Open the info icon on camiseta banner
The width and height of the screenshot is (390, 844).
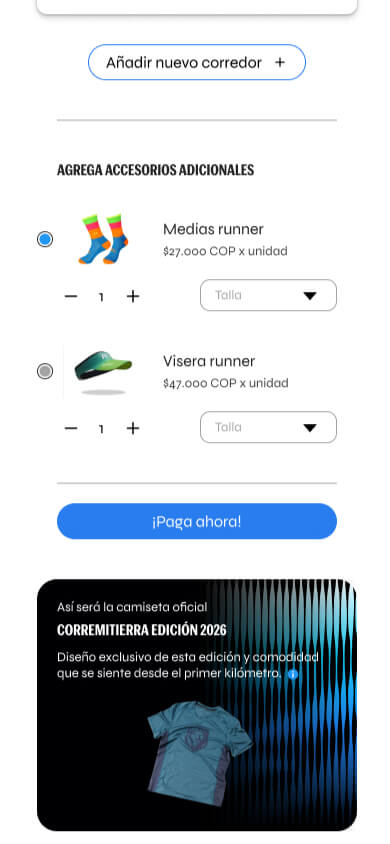pos(293,674)
